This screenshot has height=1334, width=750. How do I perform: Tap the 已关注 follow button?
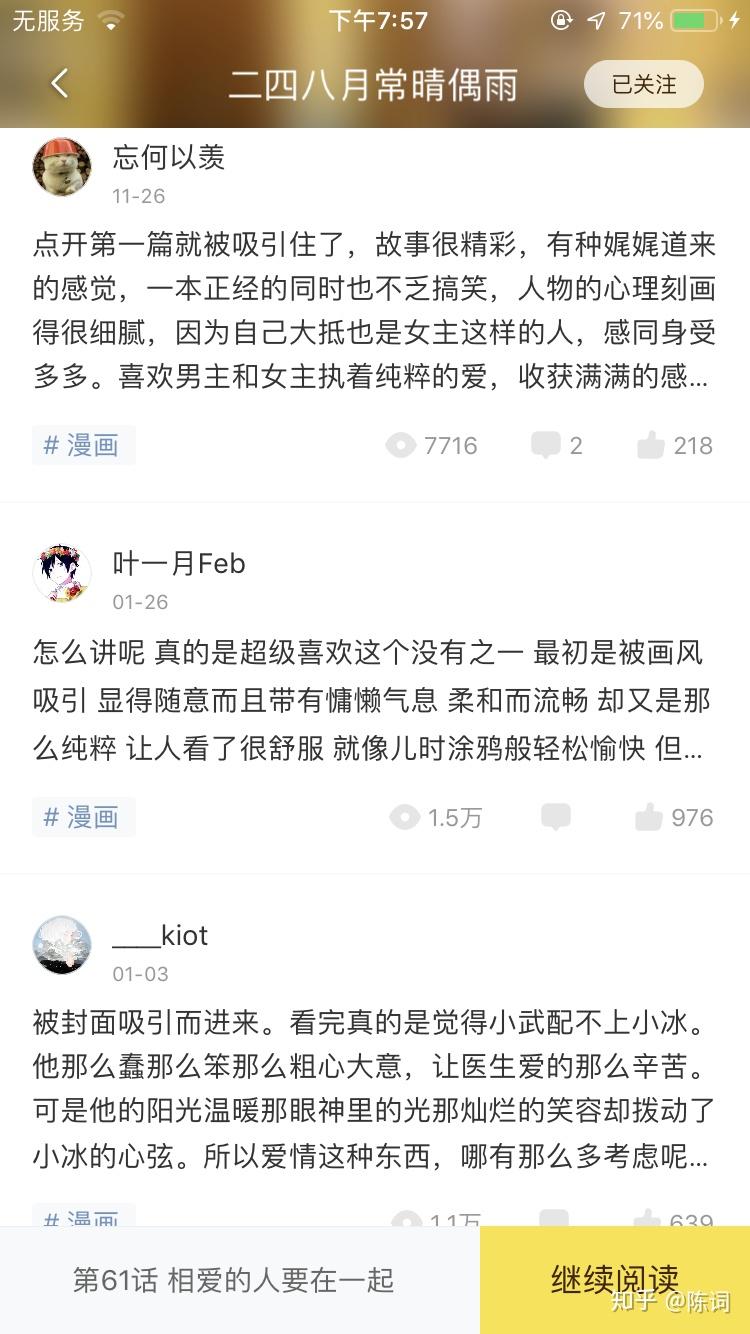pos(644,85)
